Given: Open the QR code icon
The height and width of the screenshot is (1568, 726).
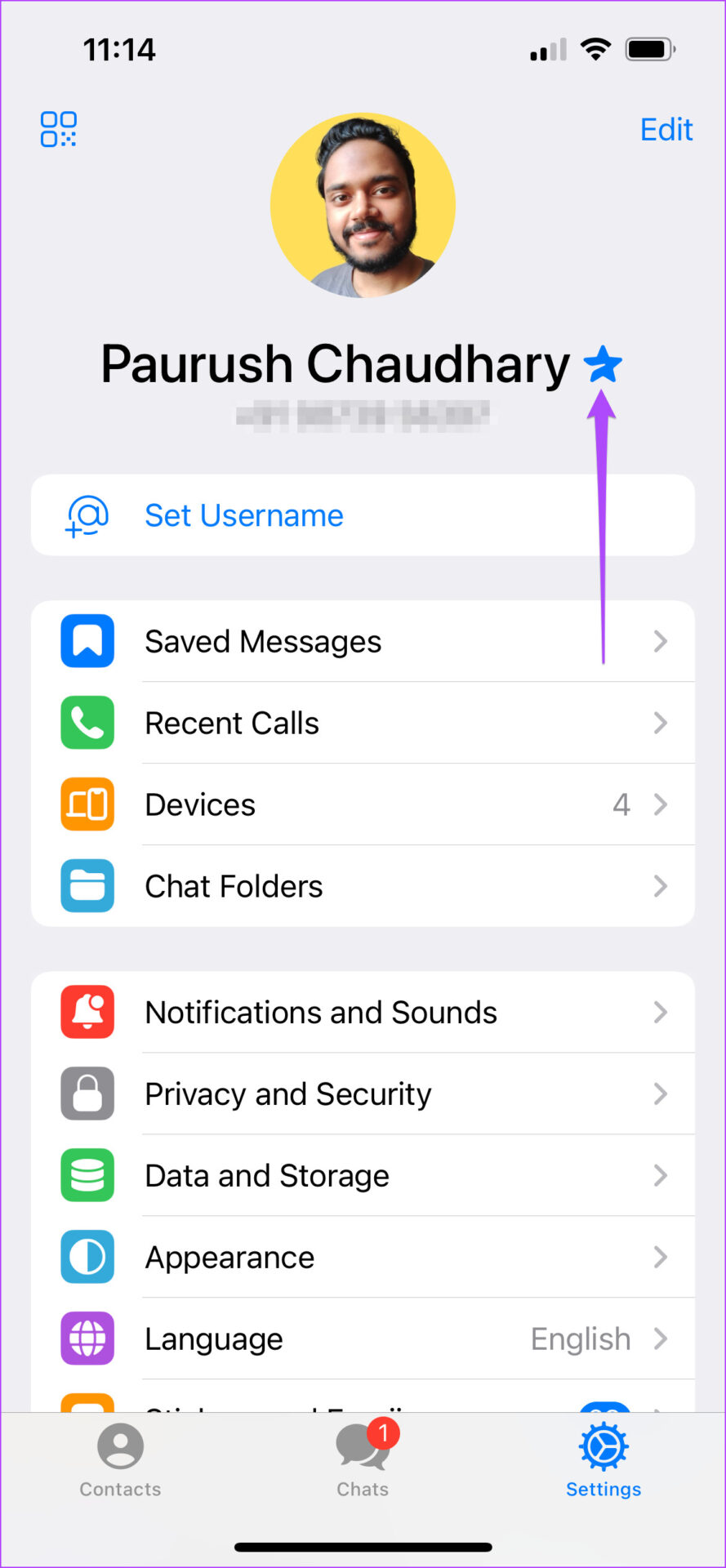Looking at the screenshot, I should pyautogui.click(x=59, y=129).
